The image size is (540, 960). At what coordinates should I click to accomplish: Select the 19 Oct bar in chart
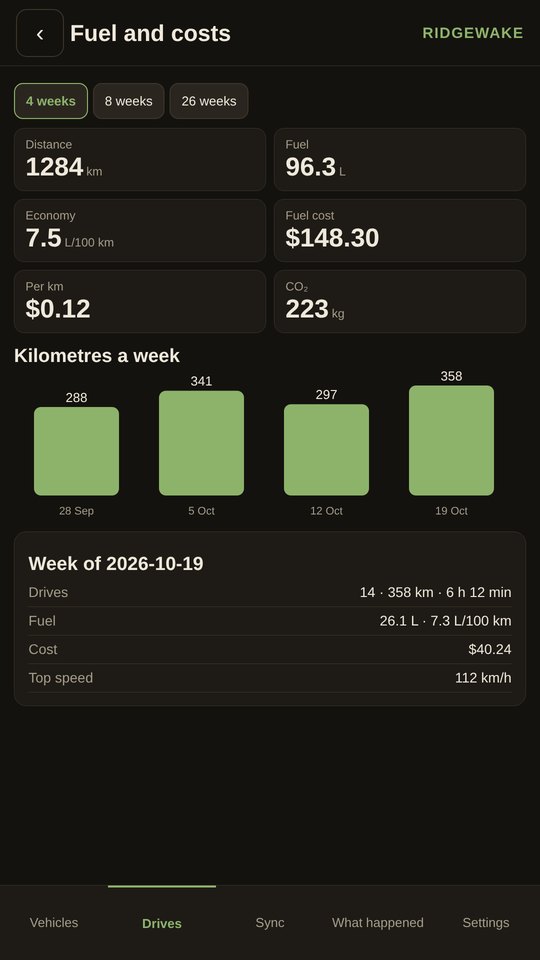pyautogui.click(x=451, y=440)
